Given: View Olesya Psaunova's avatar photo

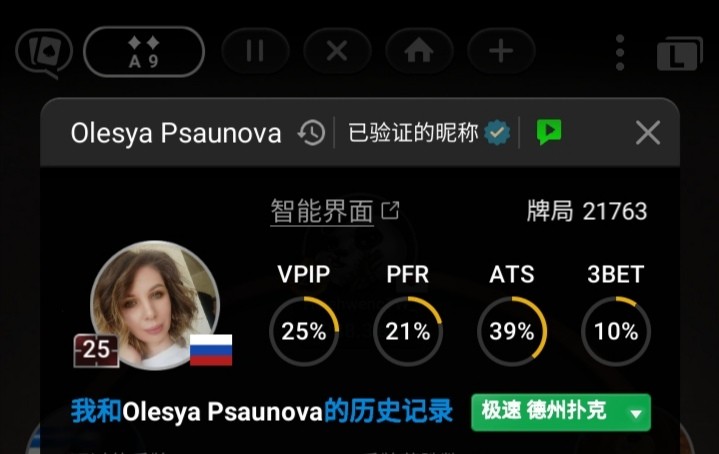Looking at the screenshot, I should pos(154,305).
